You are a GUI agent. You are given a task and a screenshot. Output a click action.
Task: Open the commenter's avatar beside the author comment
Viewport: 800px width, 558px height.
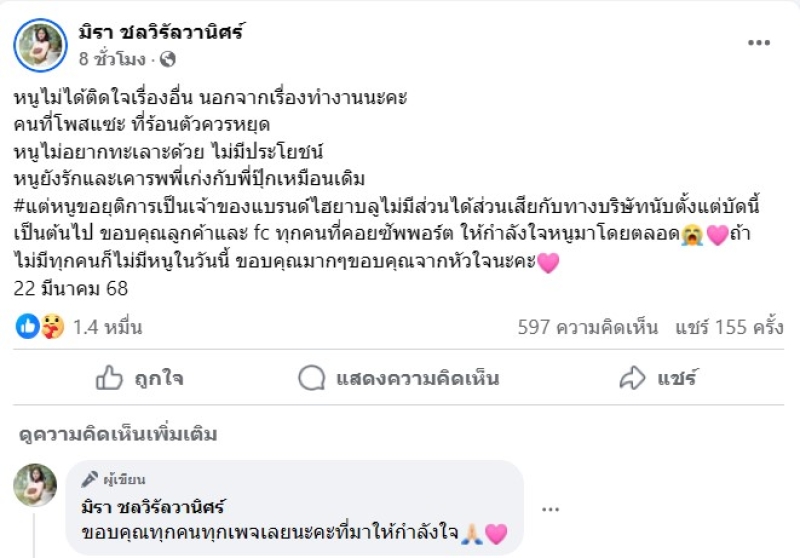click(x=35, y=485)
